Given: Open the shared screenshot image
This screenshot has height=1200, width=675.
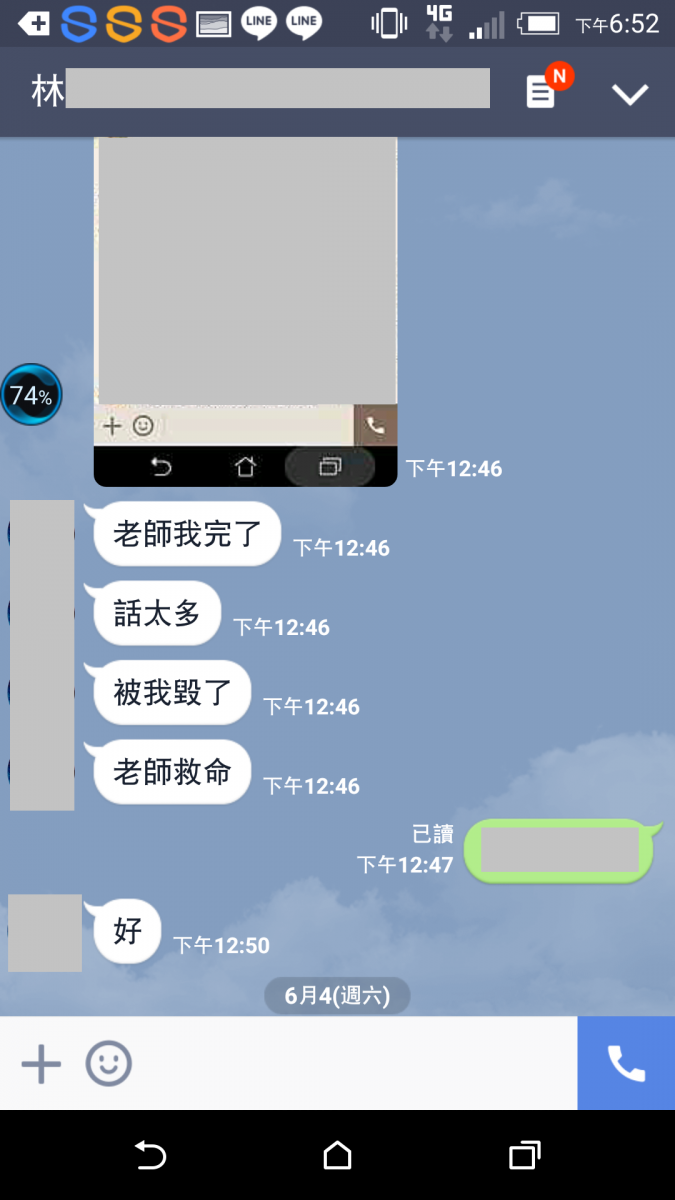Looking at the screenshot, I should point(245,300).
